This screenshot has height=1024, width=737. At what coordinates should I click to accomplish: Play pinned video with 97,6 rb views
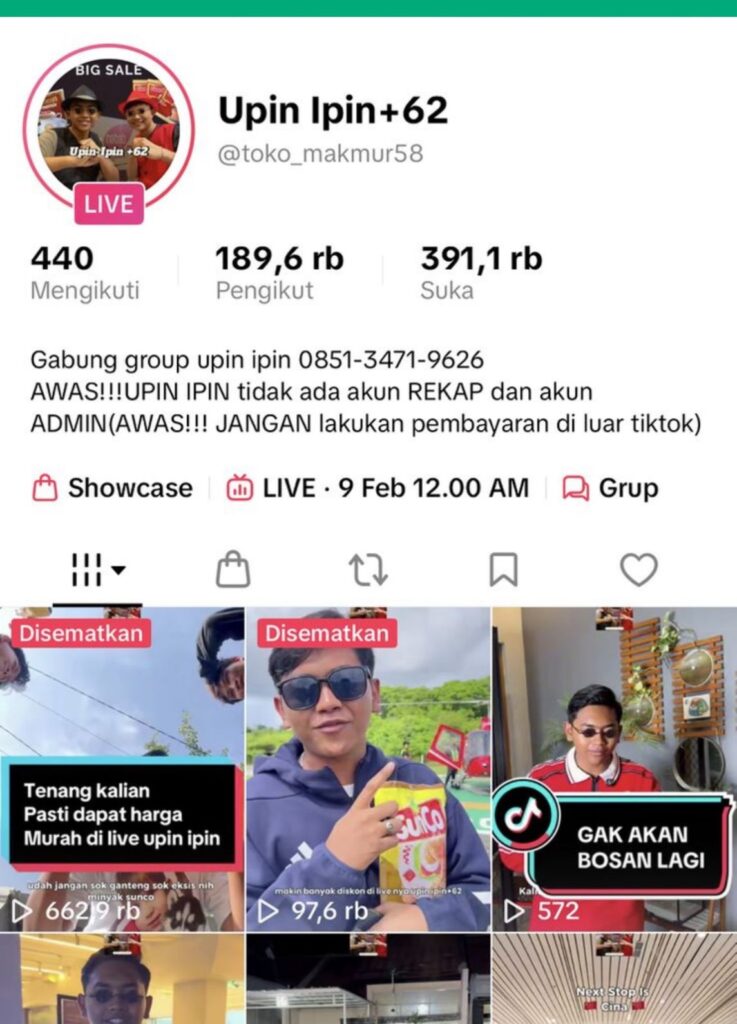point(368,770)
